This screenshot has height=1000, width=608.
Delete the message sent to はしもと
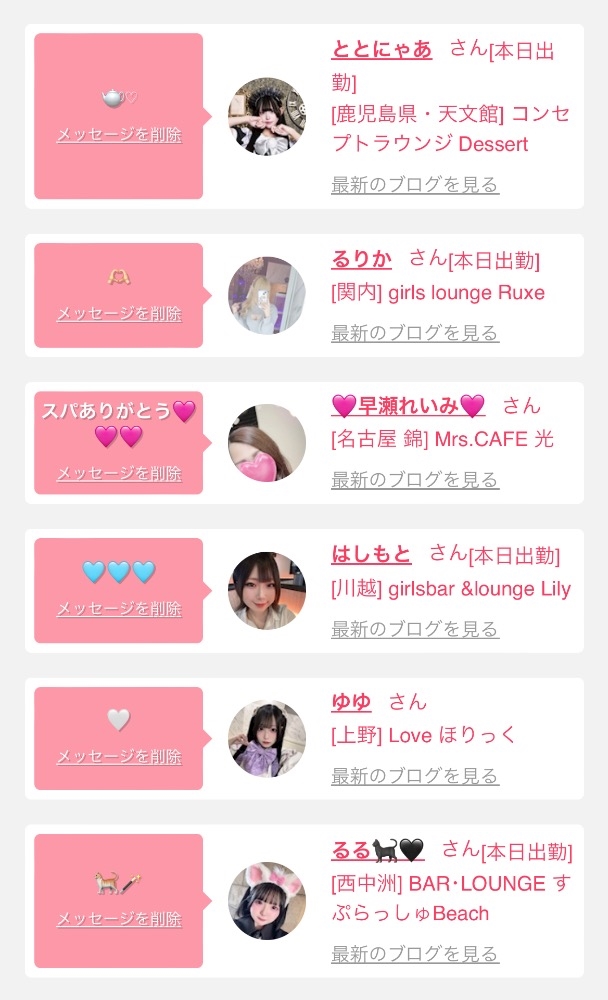[x=119, y=609]
